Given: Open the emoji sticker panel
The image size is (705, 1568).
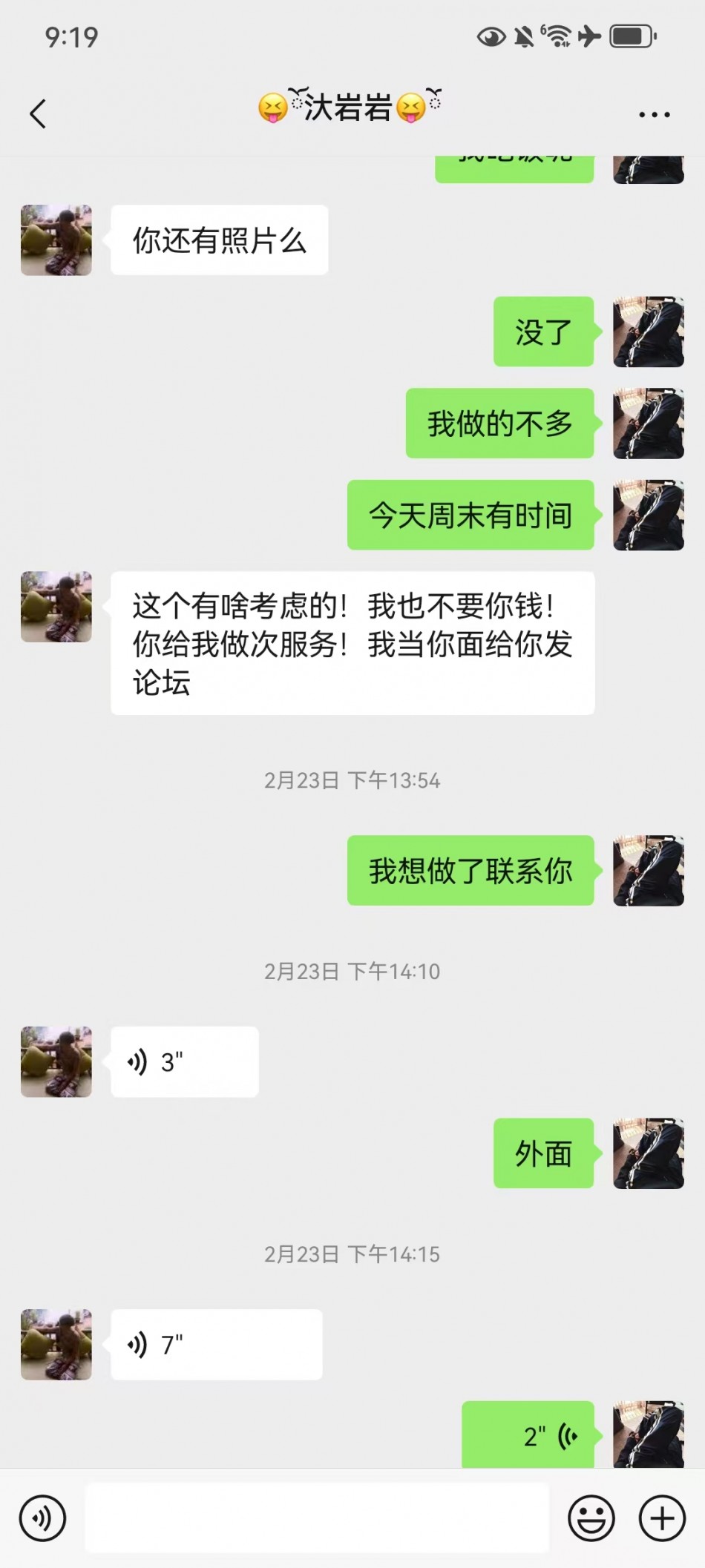Looking at the screenshot, I should pyautogui.click(x=591, y=1518).
